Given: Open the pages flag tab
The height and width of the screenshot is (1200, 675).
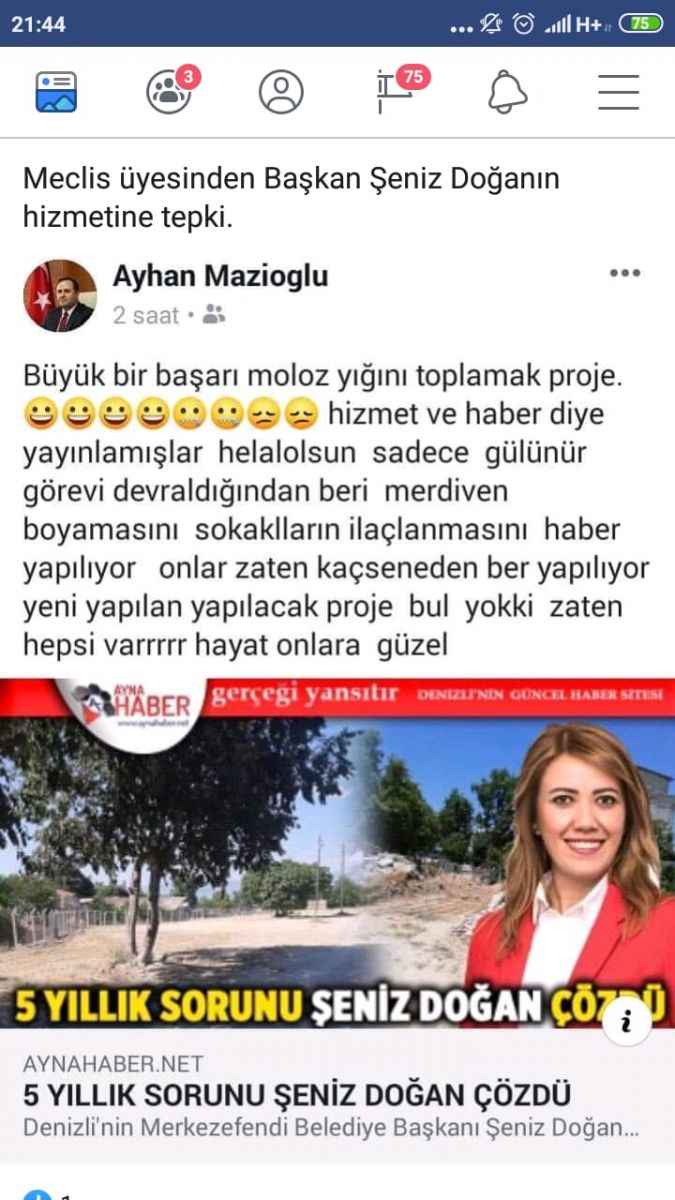Looking at the screenshot, I should tap(394, 92).
